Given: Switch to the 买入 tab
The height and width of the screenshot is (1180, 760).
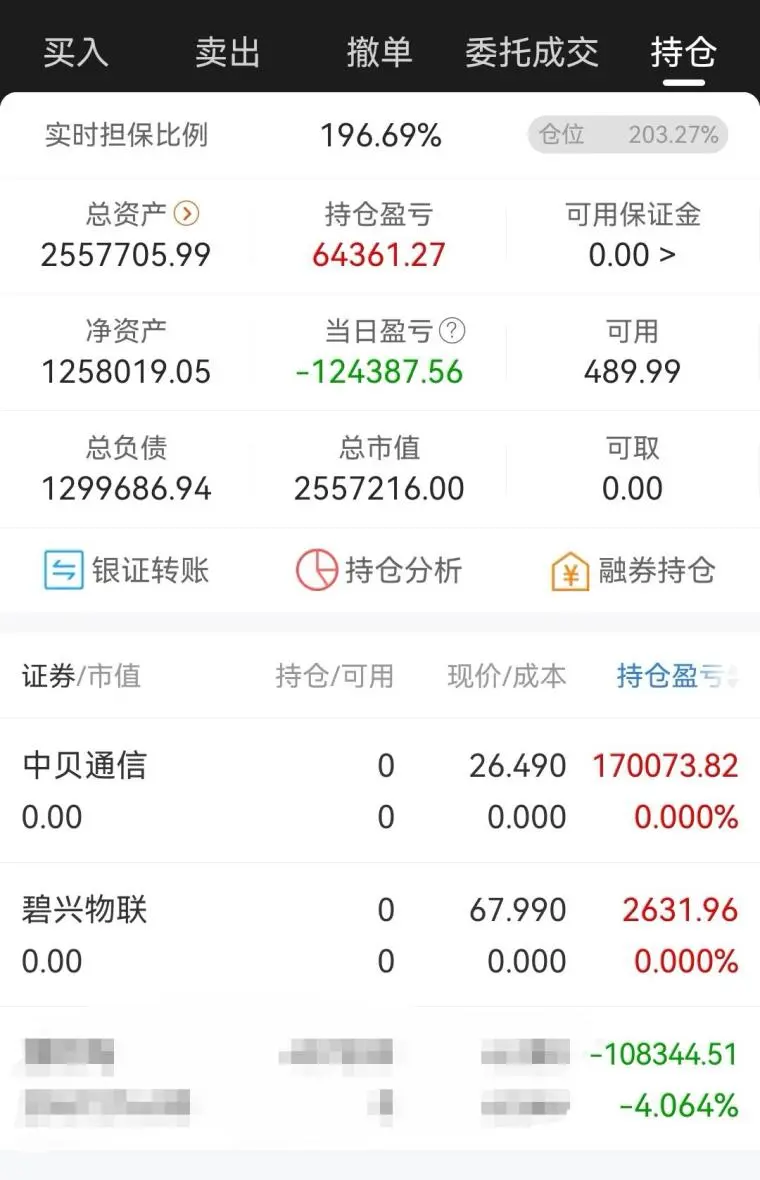Looking at the screenshot, I should click(75, 52).
